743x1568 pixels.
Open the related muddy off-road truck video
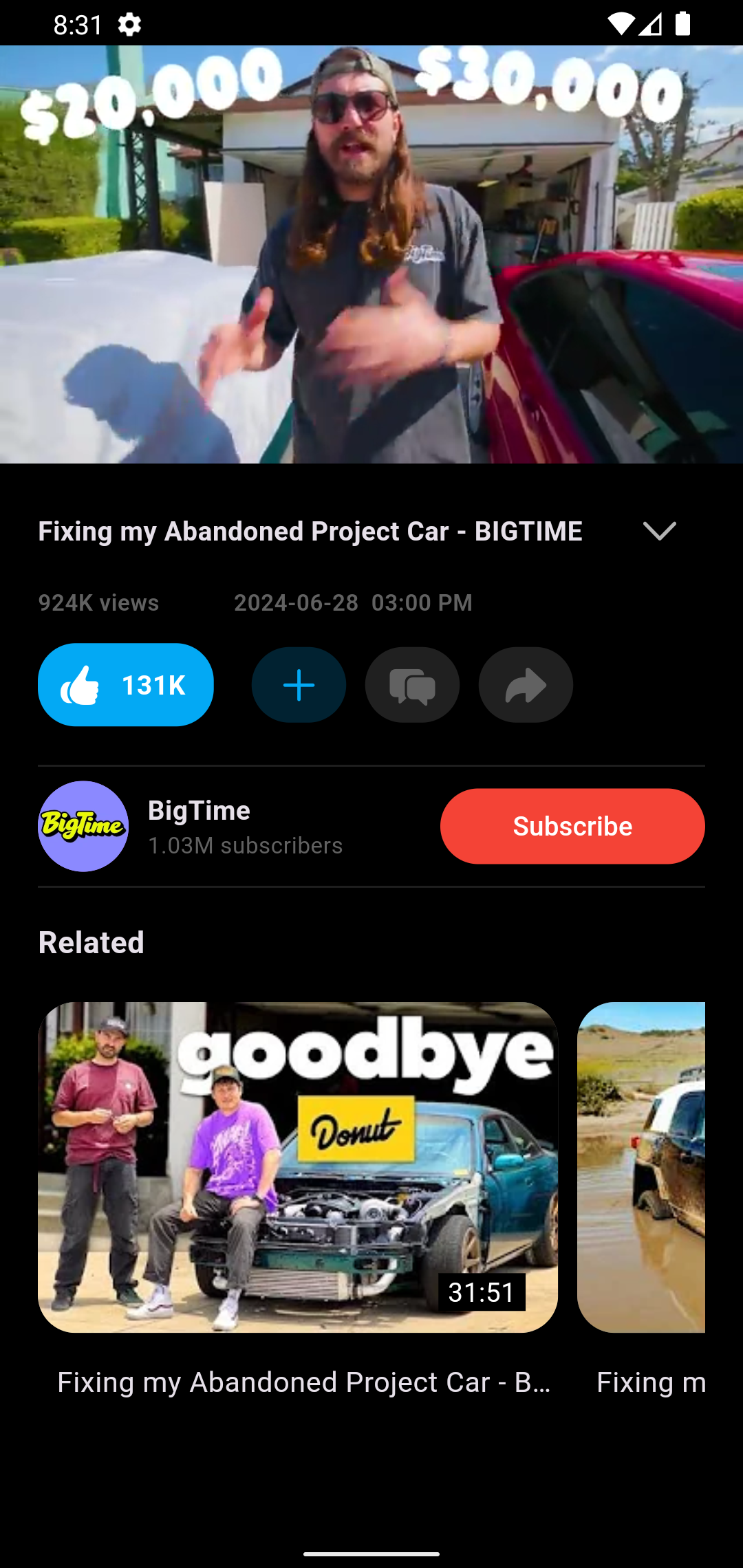click(641, 1167)
